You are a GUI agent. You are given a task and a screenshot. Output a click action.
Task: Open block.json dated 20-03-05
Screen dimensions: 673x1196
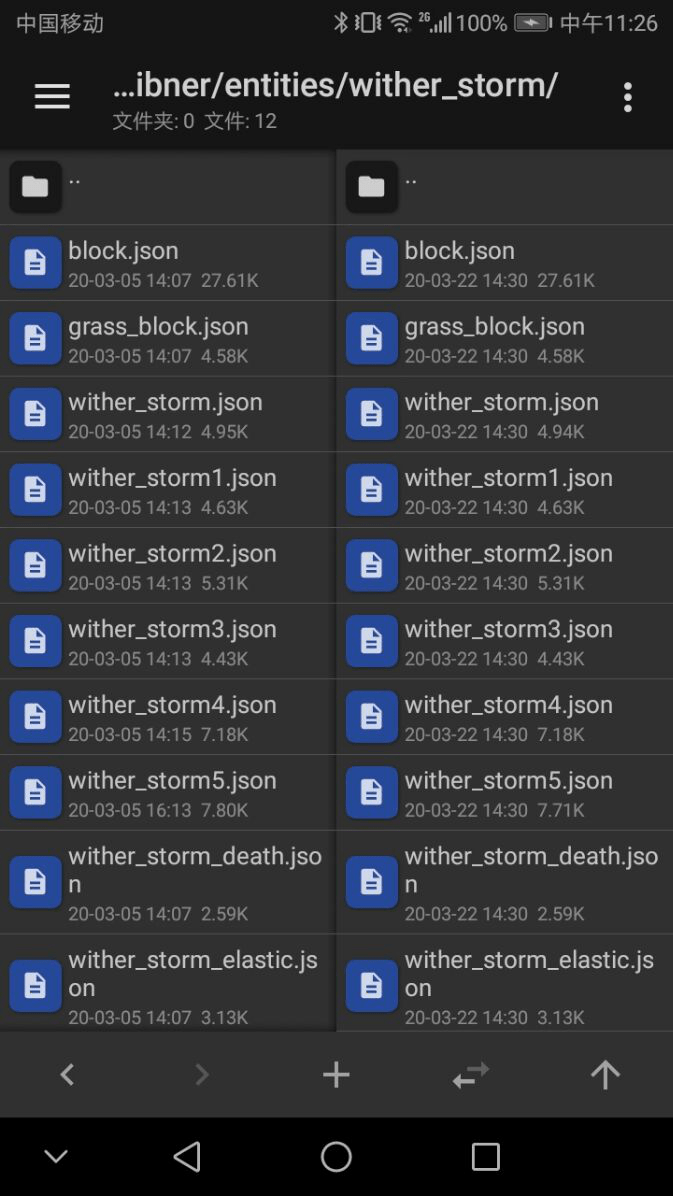[168, 262]
